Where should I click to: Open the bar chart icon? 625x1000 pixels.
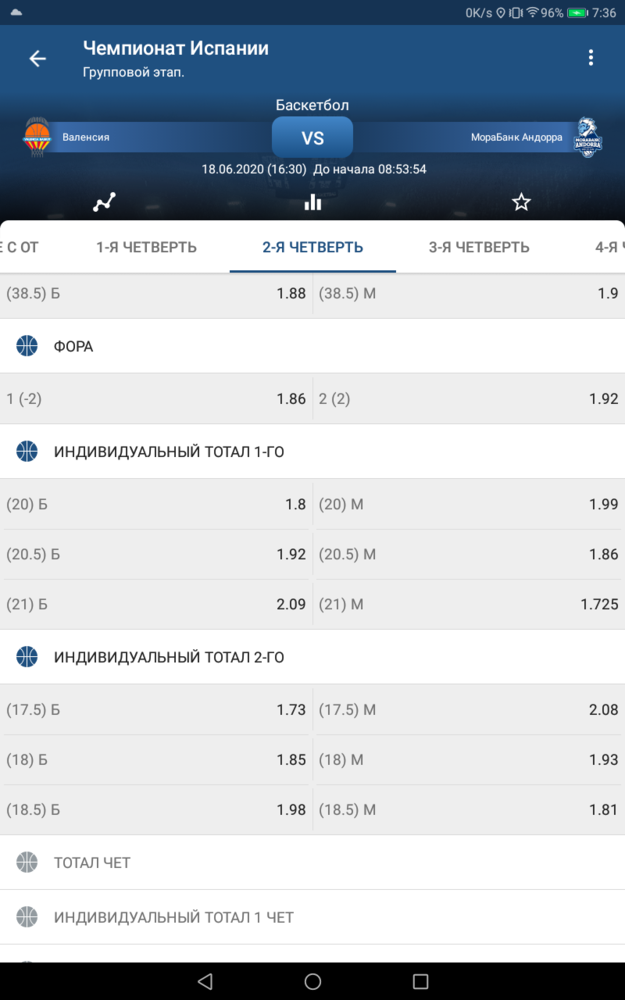pos(312,203)
